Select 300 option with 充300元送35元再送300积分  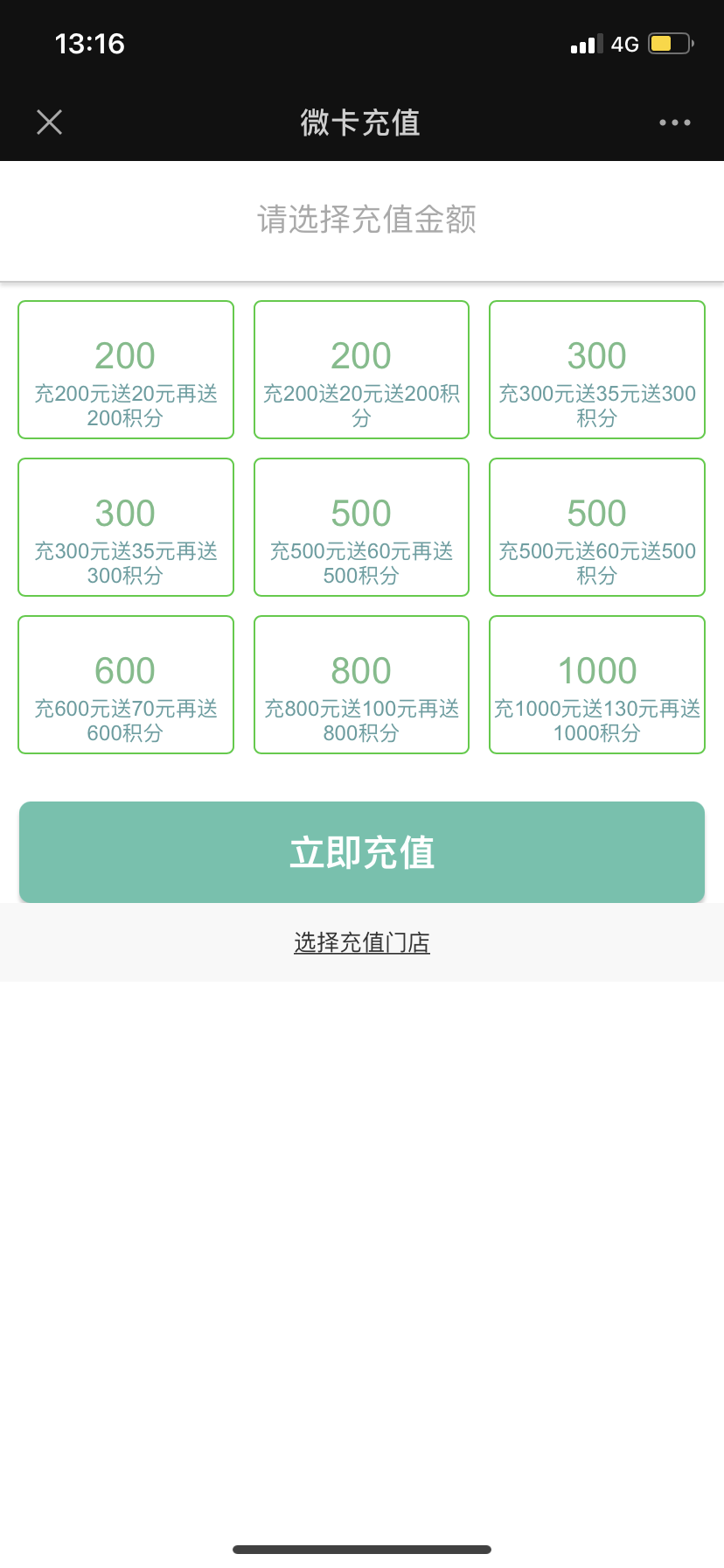(x=126, y=528)
